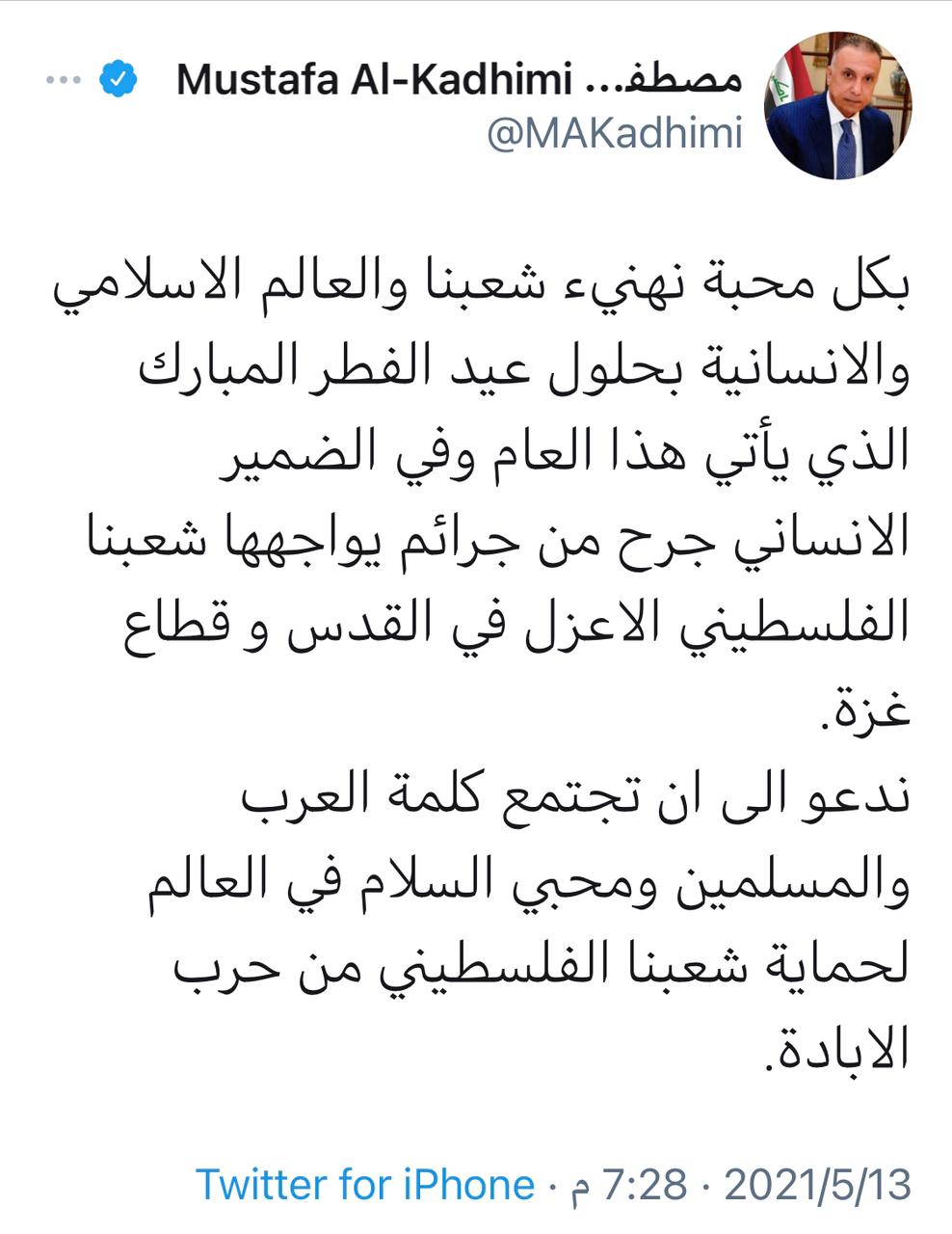952x1234 pixels.
Task: Tap the @MAKadhimi handle
Action: [x=615, y=134]
